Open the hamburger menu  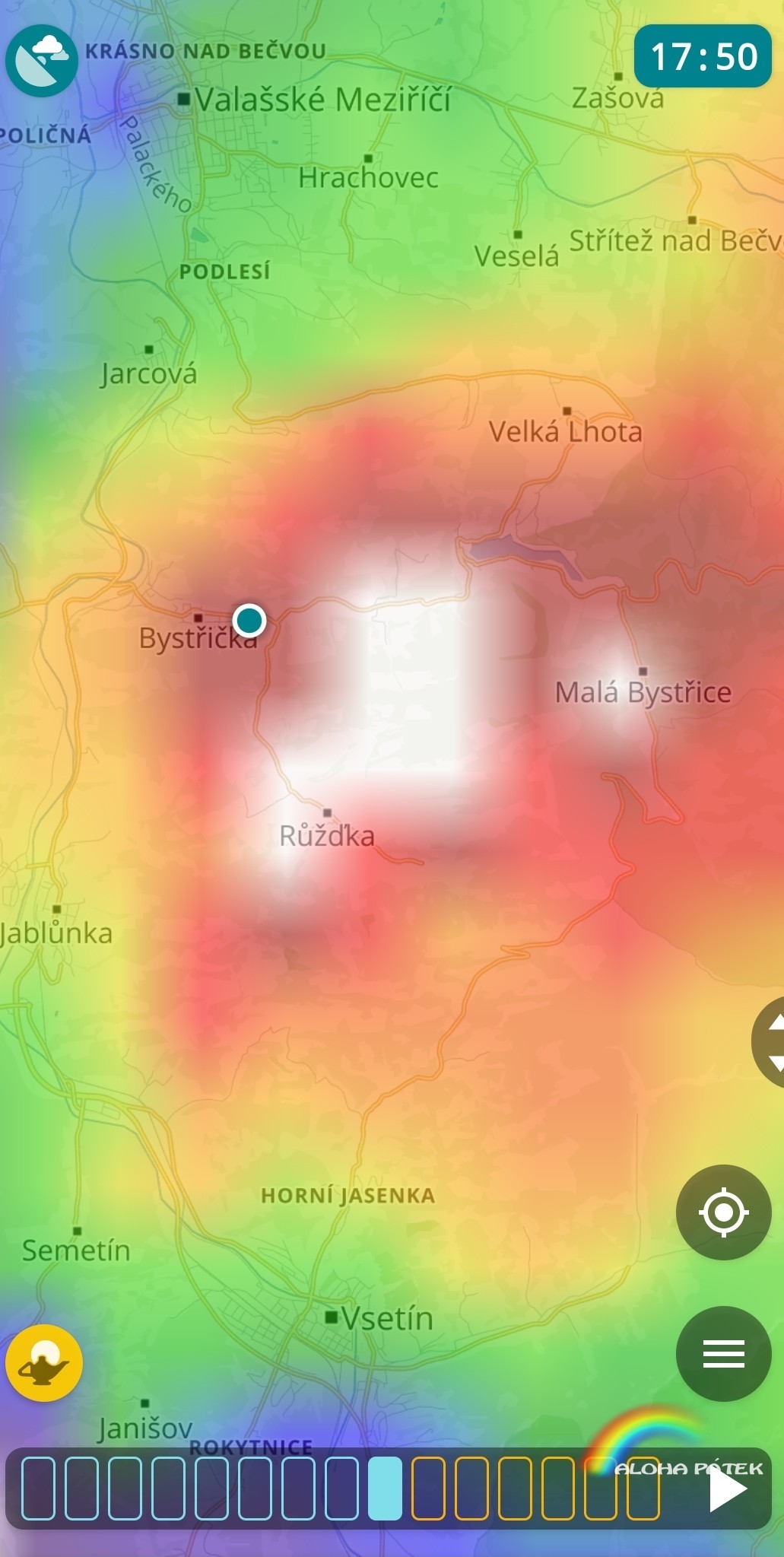click(x=723, y=1353)
